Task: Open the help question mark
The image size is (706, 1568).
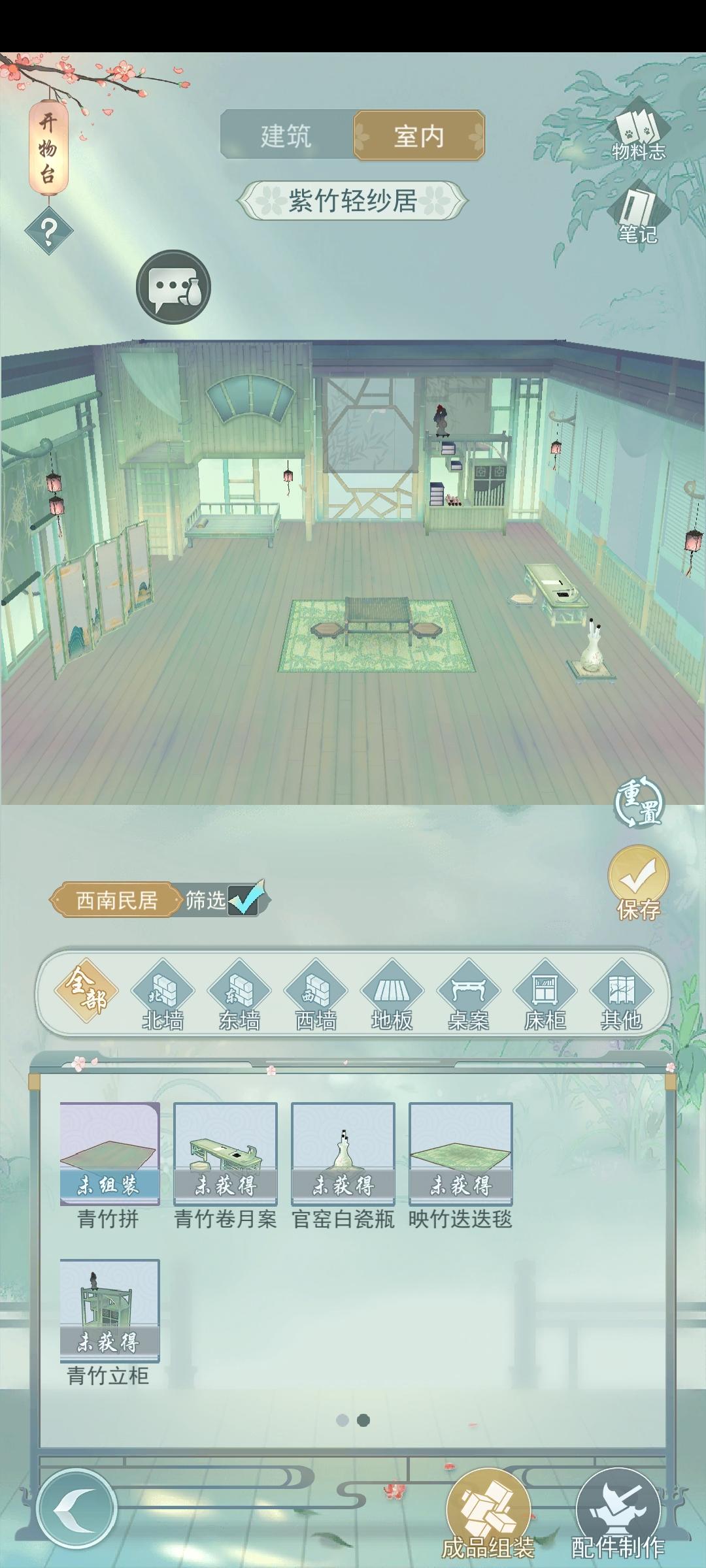Action: pos(48,230)
